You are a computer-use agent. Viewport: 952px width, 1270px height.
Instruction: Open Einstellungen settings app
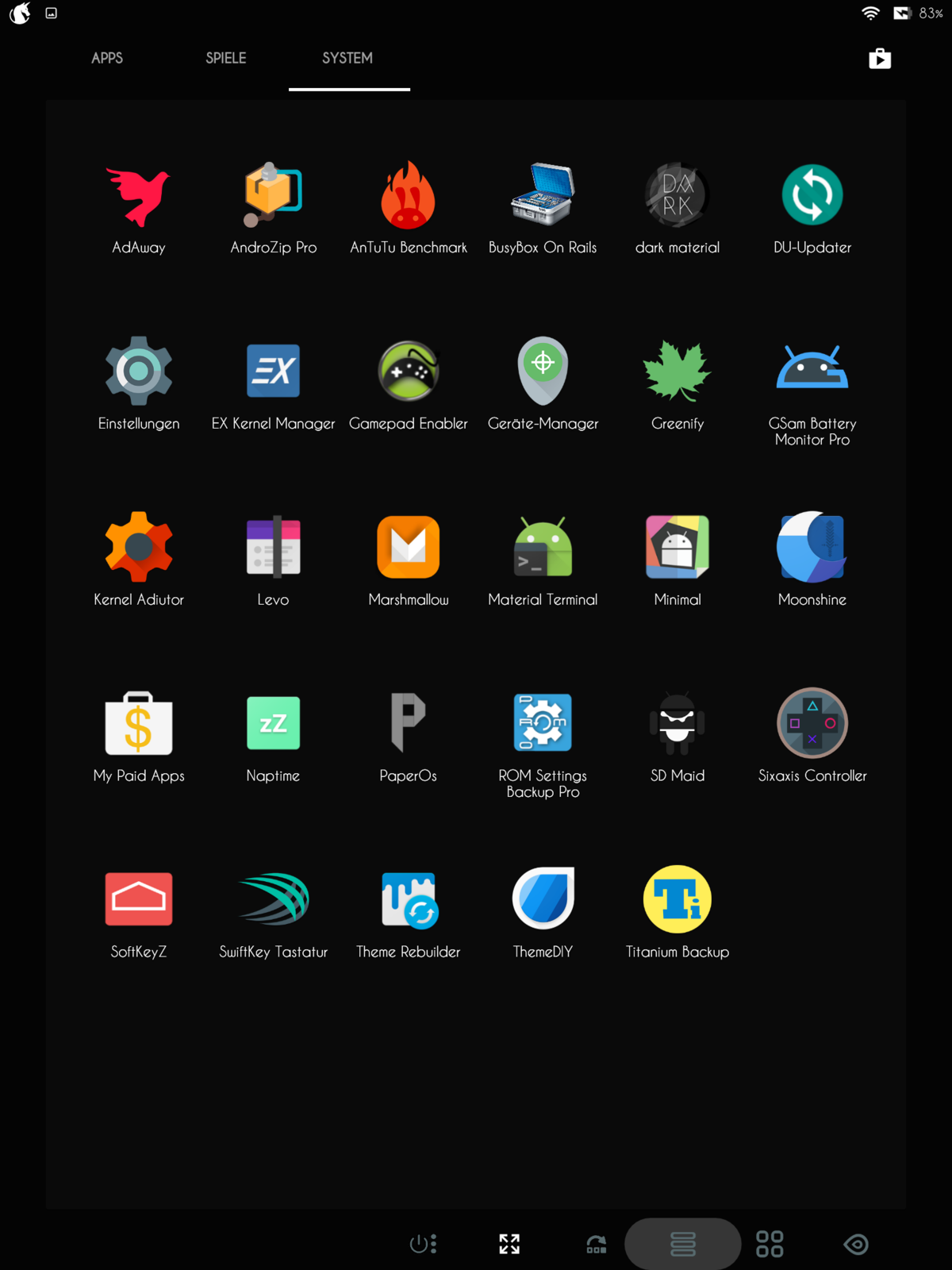click(139, 372)
